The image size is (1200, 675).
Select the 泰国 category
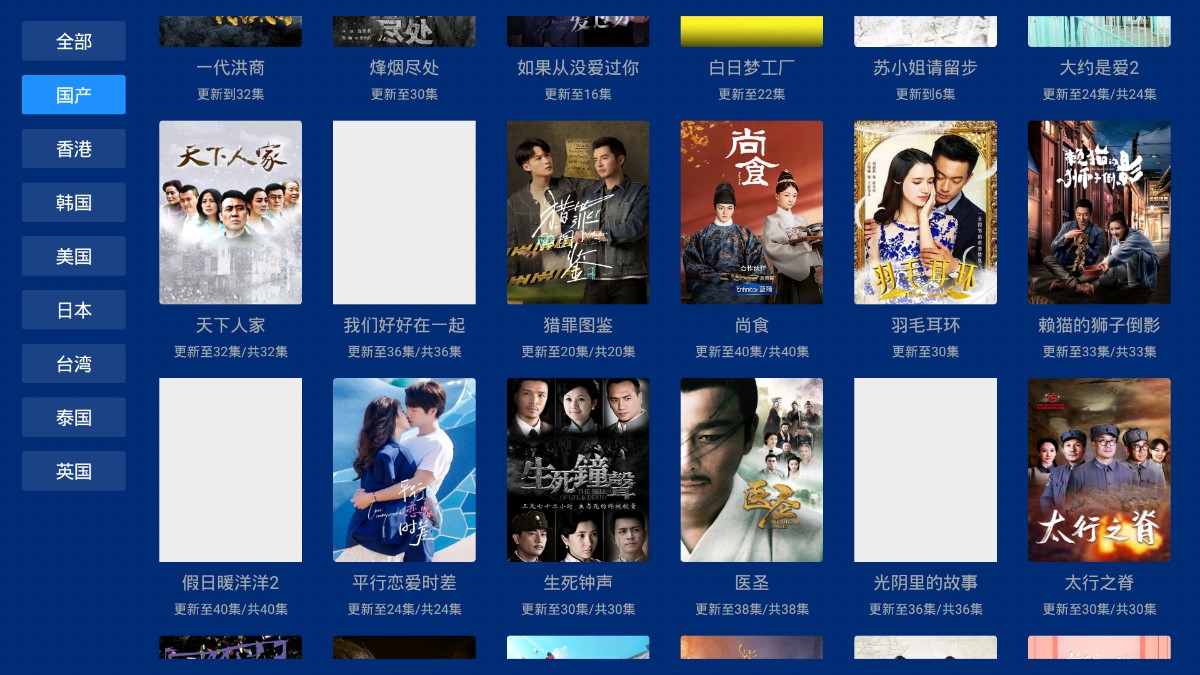pos(74,418)
